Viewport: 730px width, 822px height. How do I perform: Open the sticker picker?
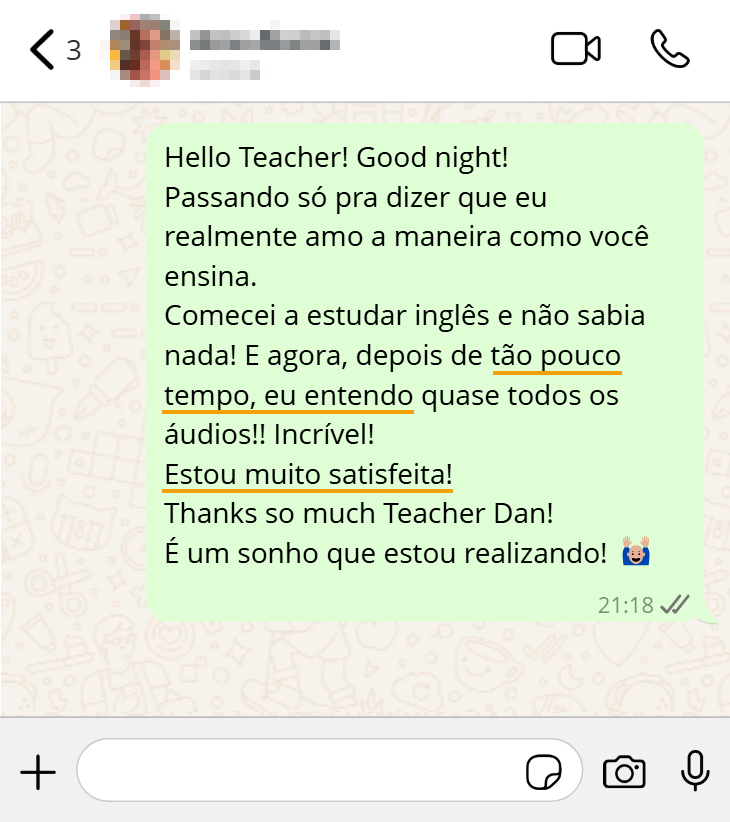[544, 772]
